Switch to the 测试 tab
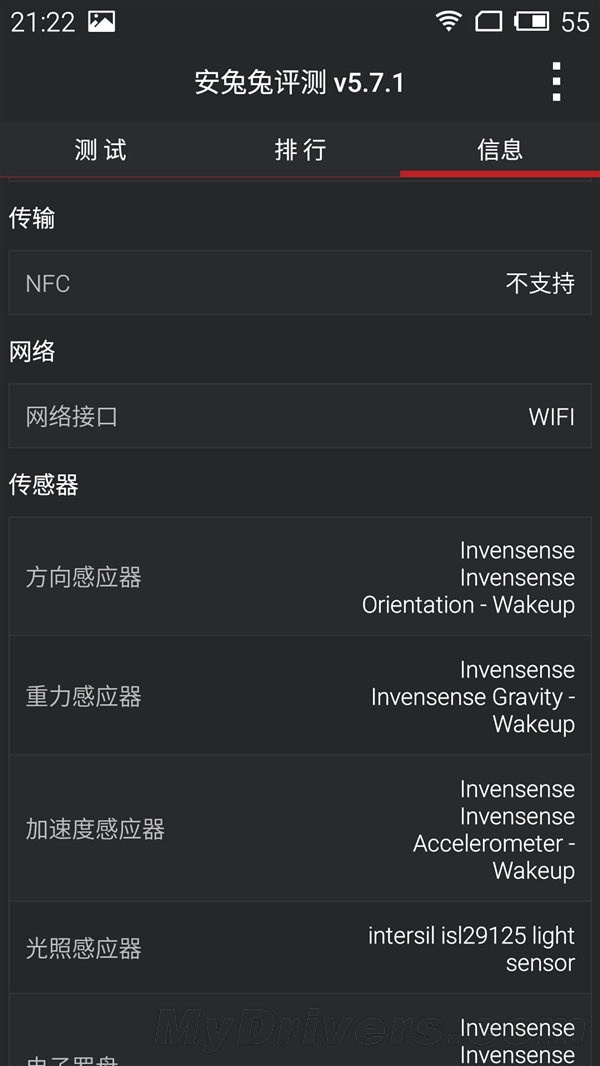Screen dimensions: 600x1066 tap(101, 150)
